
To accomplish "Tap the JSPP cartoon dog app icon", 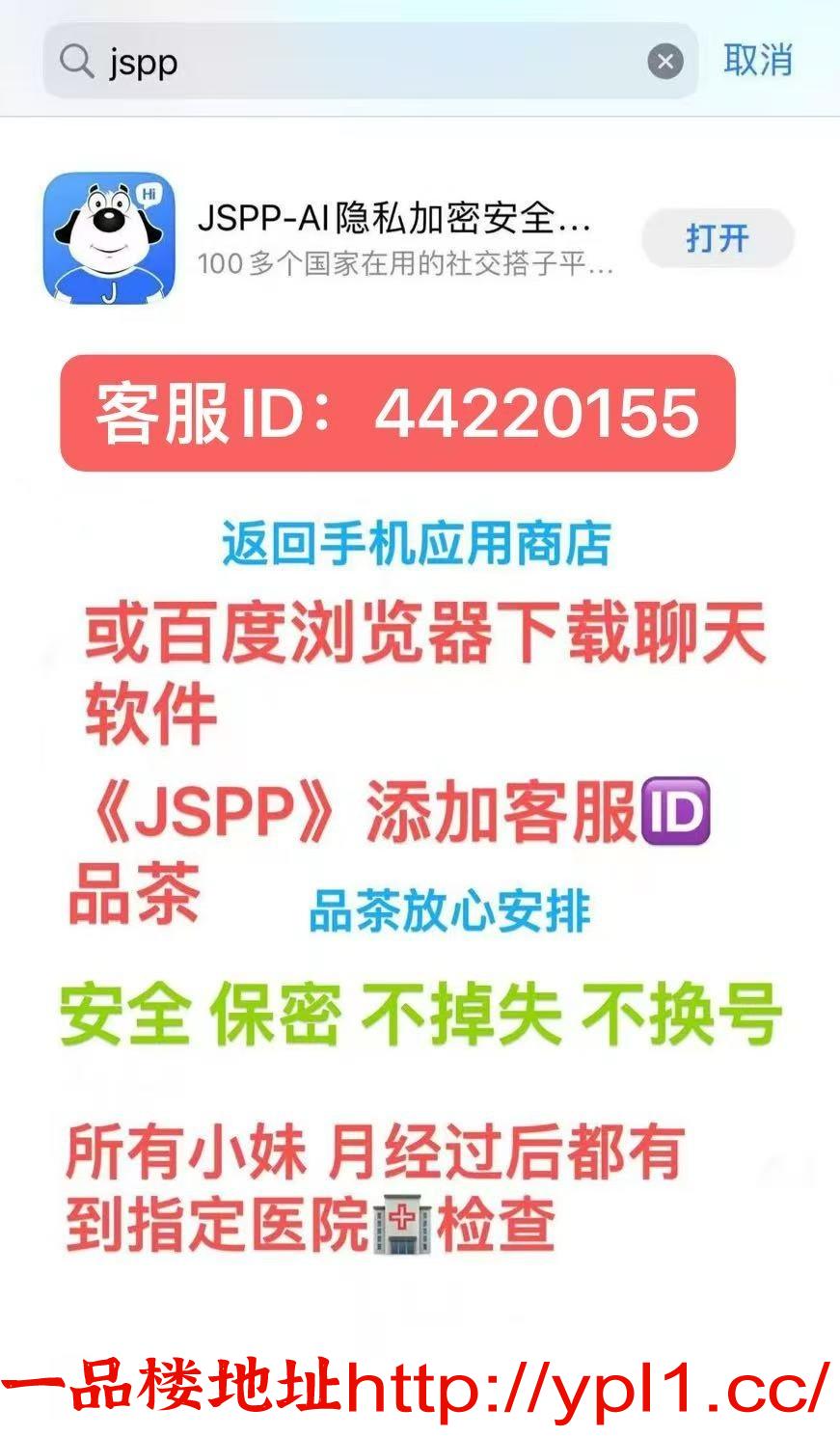I will [106, 234].
